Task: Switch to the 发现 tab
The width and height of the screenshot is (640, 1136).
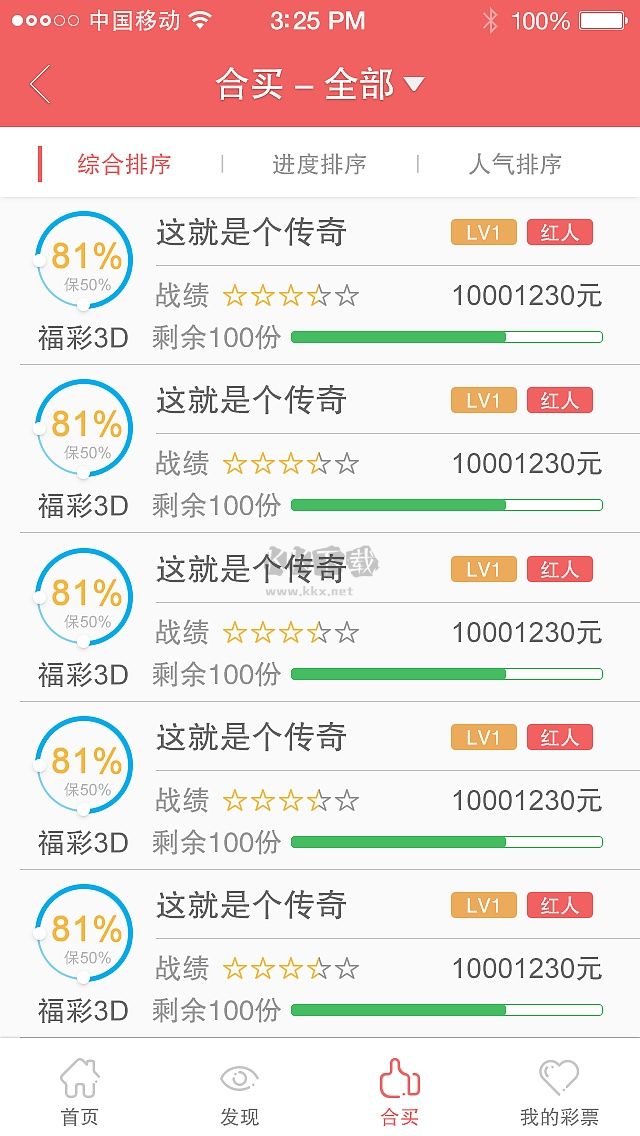Action: click(x=240, y=1092)
